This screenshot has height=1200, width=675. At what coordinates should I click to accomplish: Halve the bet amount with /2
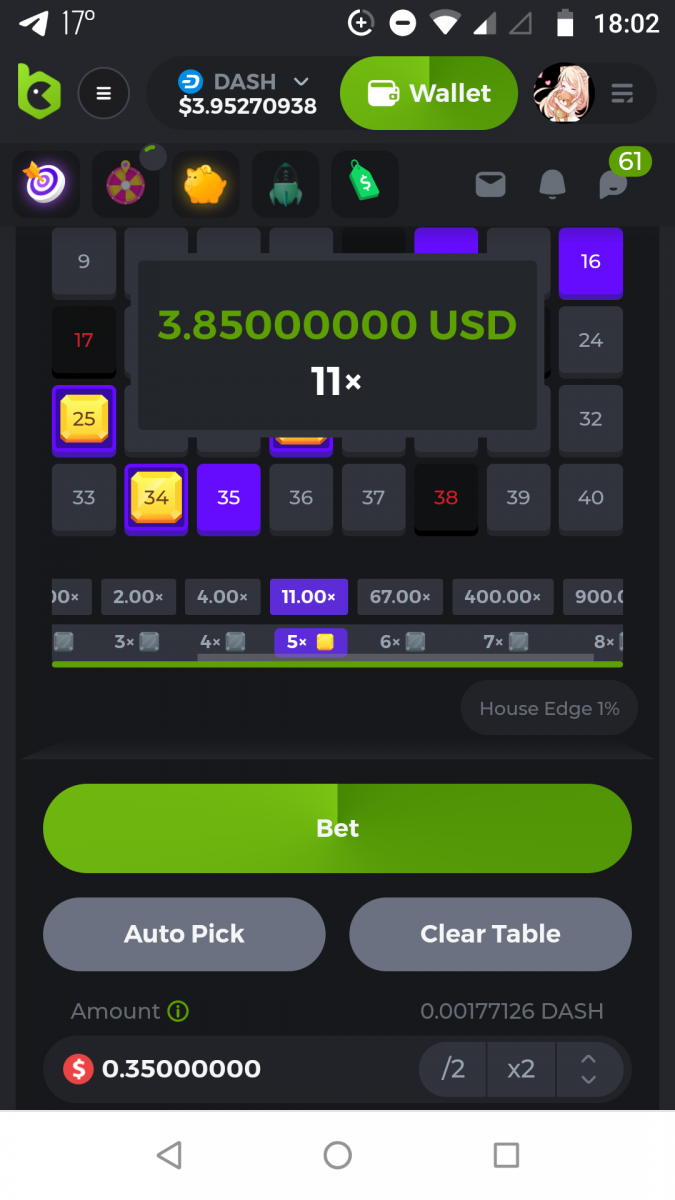453,1069
